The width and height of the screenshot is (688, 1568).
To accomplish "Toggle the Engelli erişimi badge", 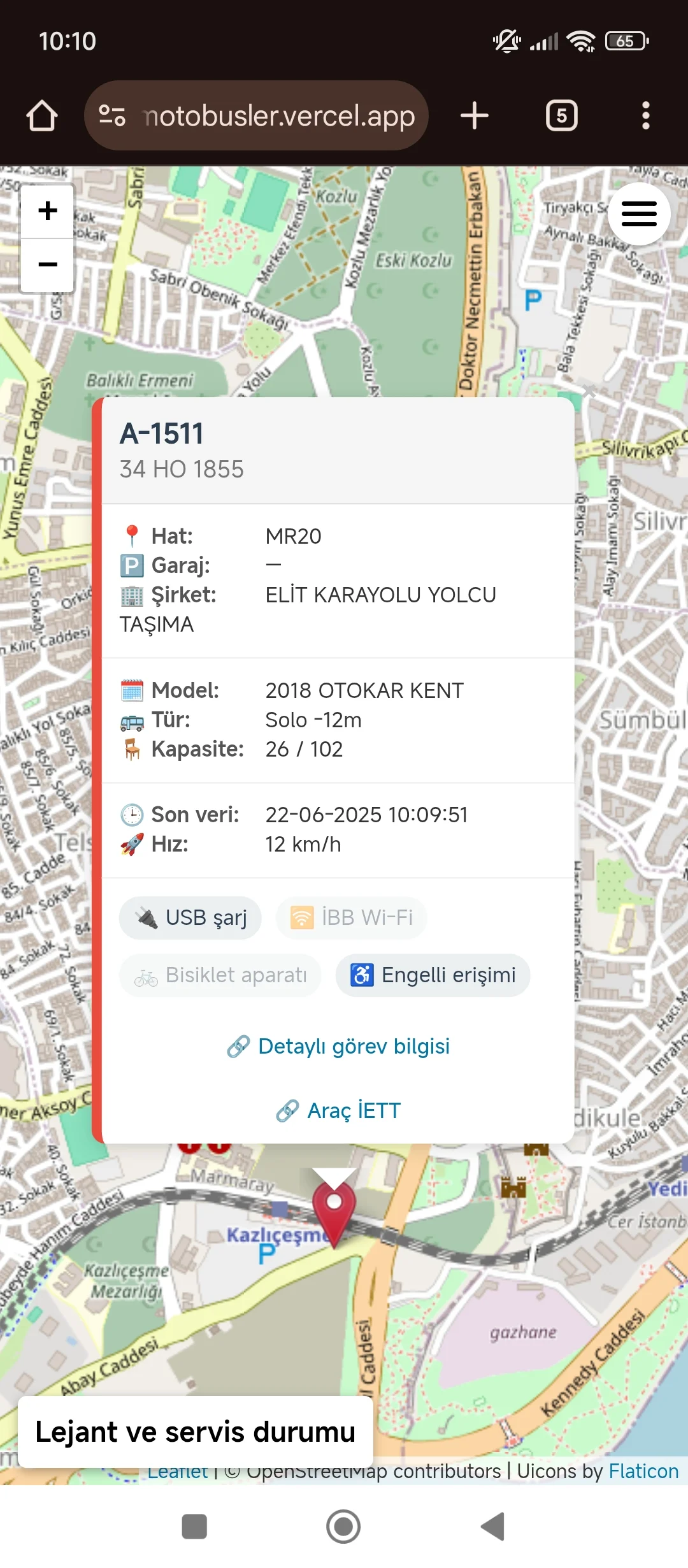I will point(432,975).
